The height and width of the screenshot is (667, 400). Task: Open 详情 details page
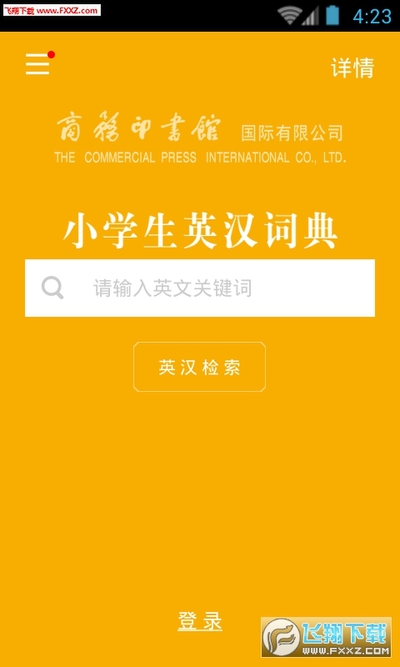coord(352,68)
